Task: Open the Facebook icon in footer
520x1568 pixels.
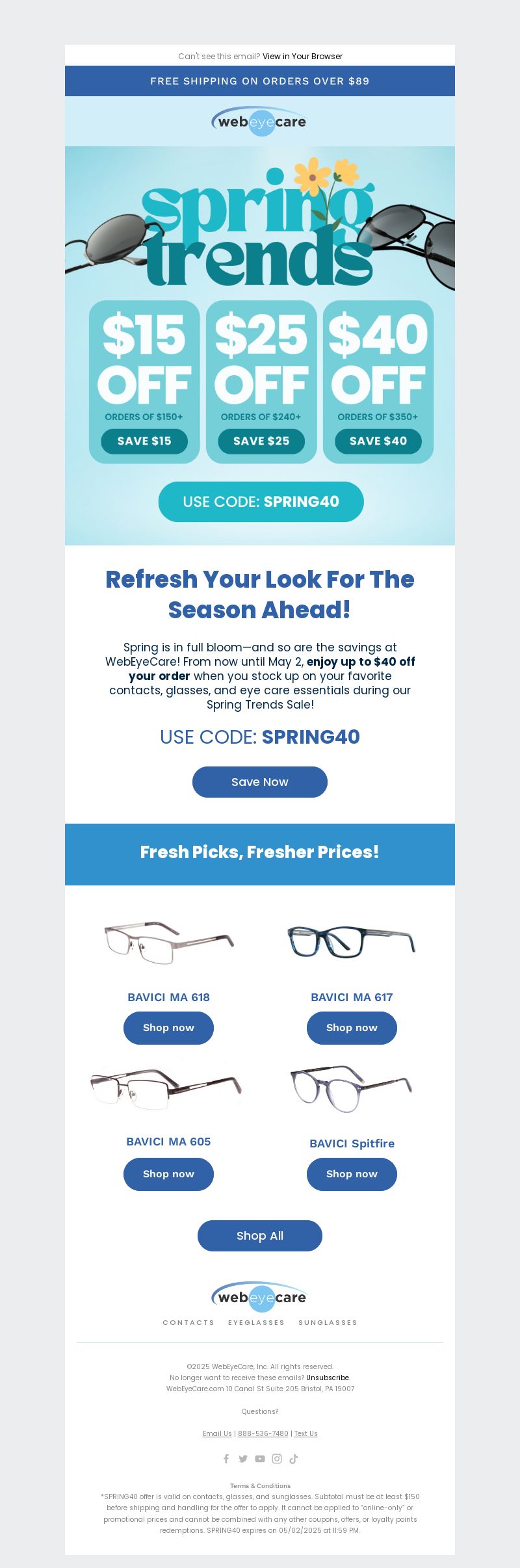Action: point(226,1459)
